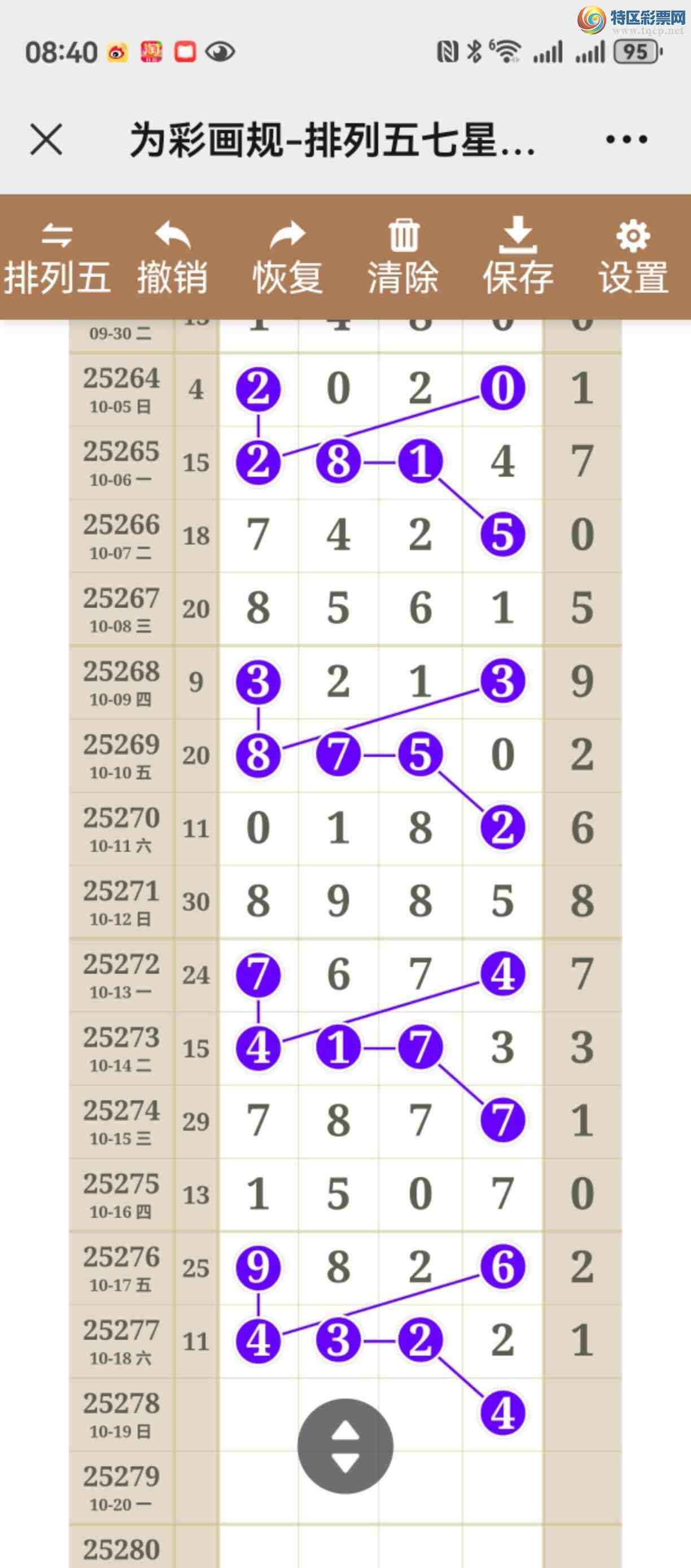The height and width of the screenshot is (1568, 691).
Task: Close the page with the X icon
Action: click(x=46, y=140)
